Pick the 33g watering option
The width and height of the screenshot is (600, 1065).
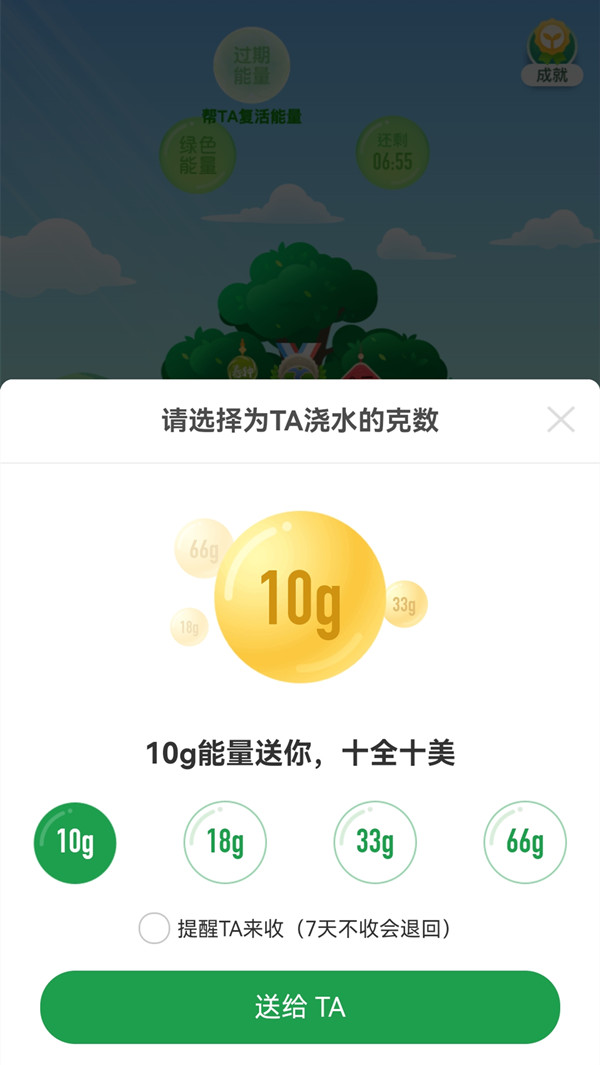coord(375,843)
